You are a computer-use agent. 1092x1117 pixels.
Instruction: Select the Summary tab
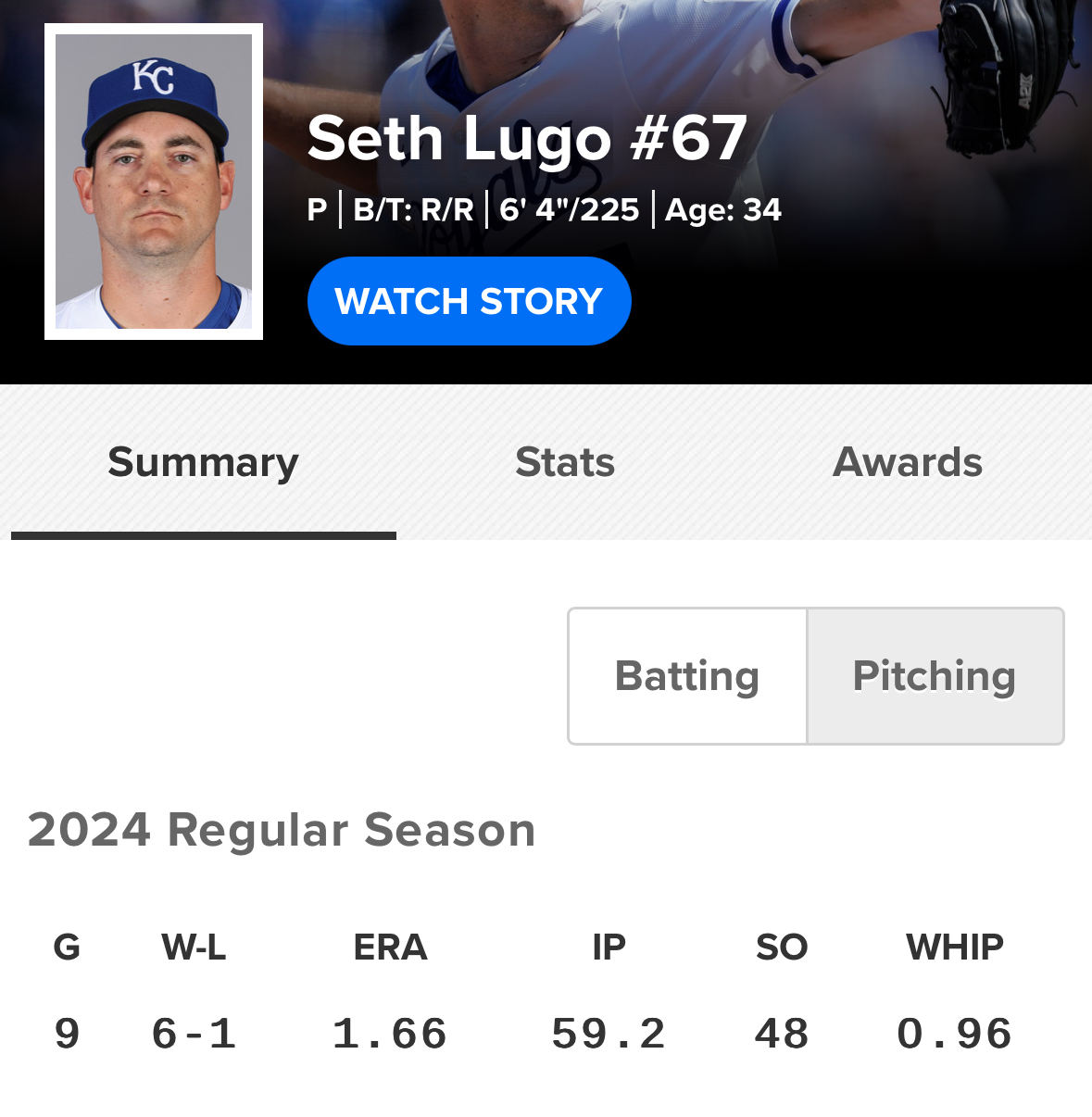click(x=203, y=462)
